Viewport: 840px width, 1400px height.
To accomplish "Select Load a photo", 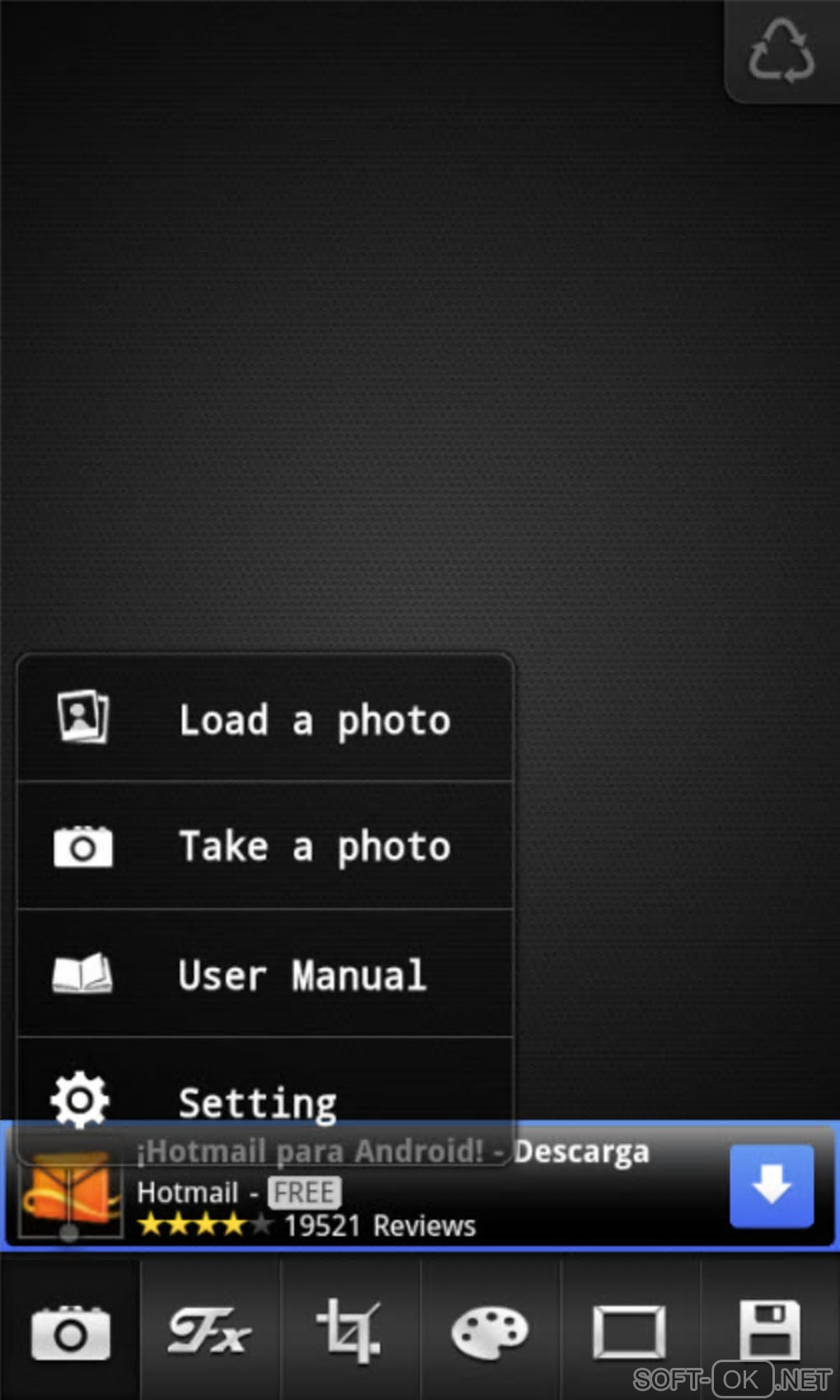I will (265, 719).
